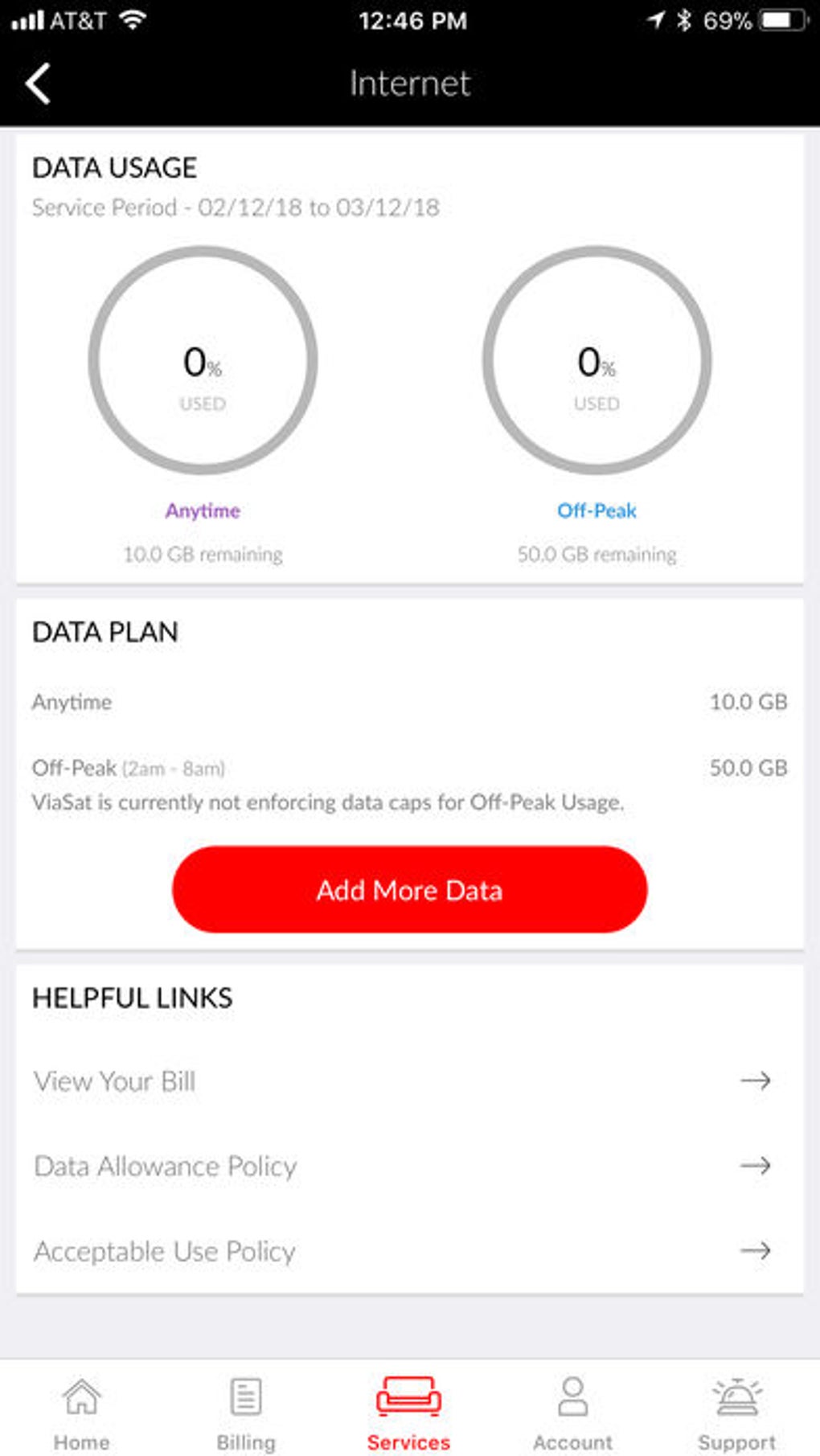Click the arrow next to View Your Bill

[756, 1081]
